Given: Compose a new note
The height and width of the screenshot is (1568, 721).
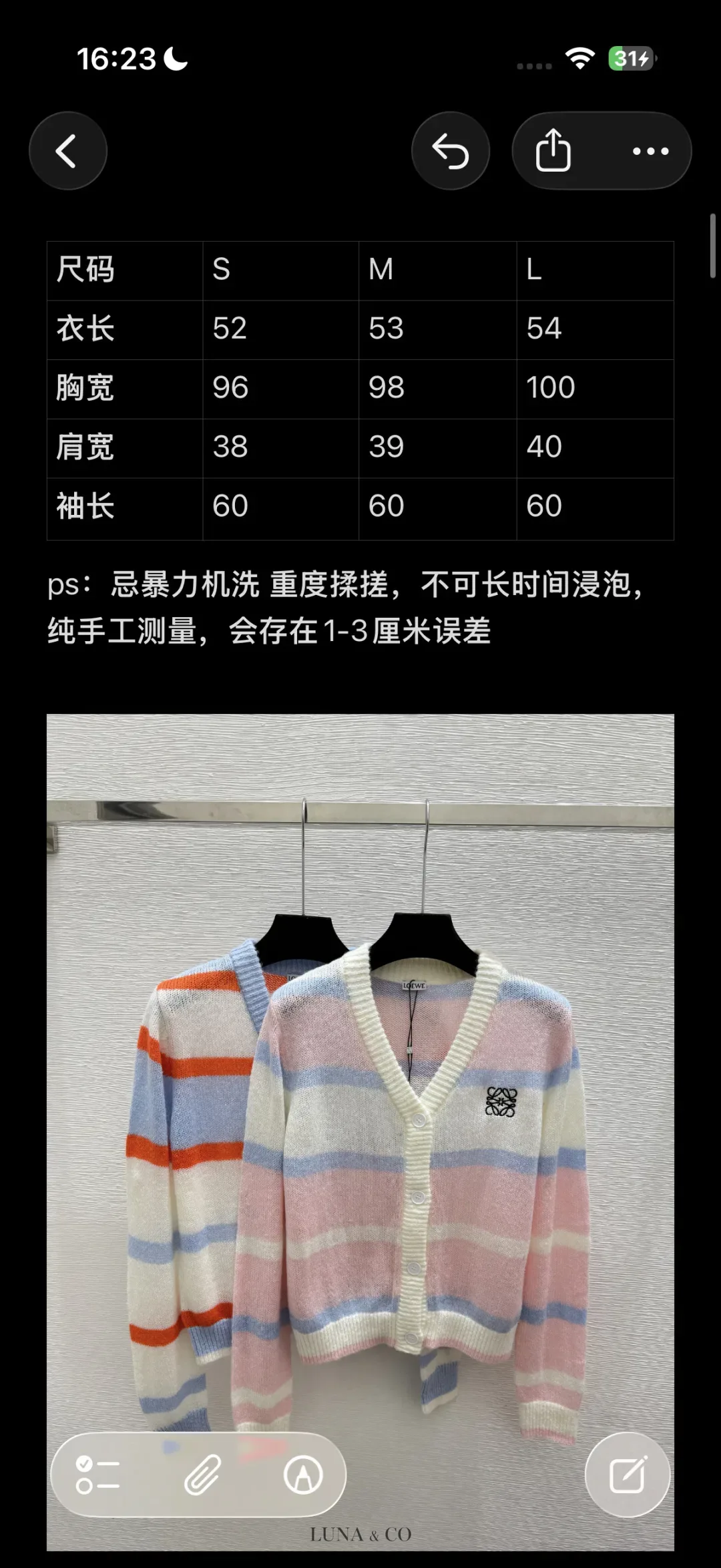Looking at the screenshot, I should [x=628, y=1475].
